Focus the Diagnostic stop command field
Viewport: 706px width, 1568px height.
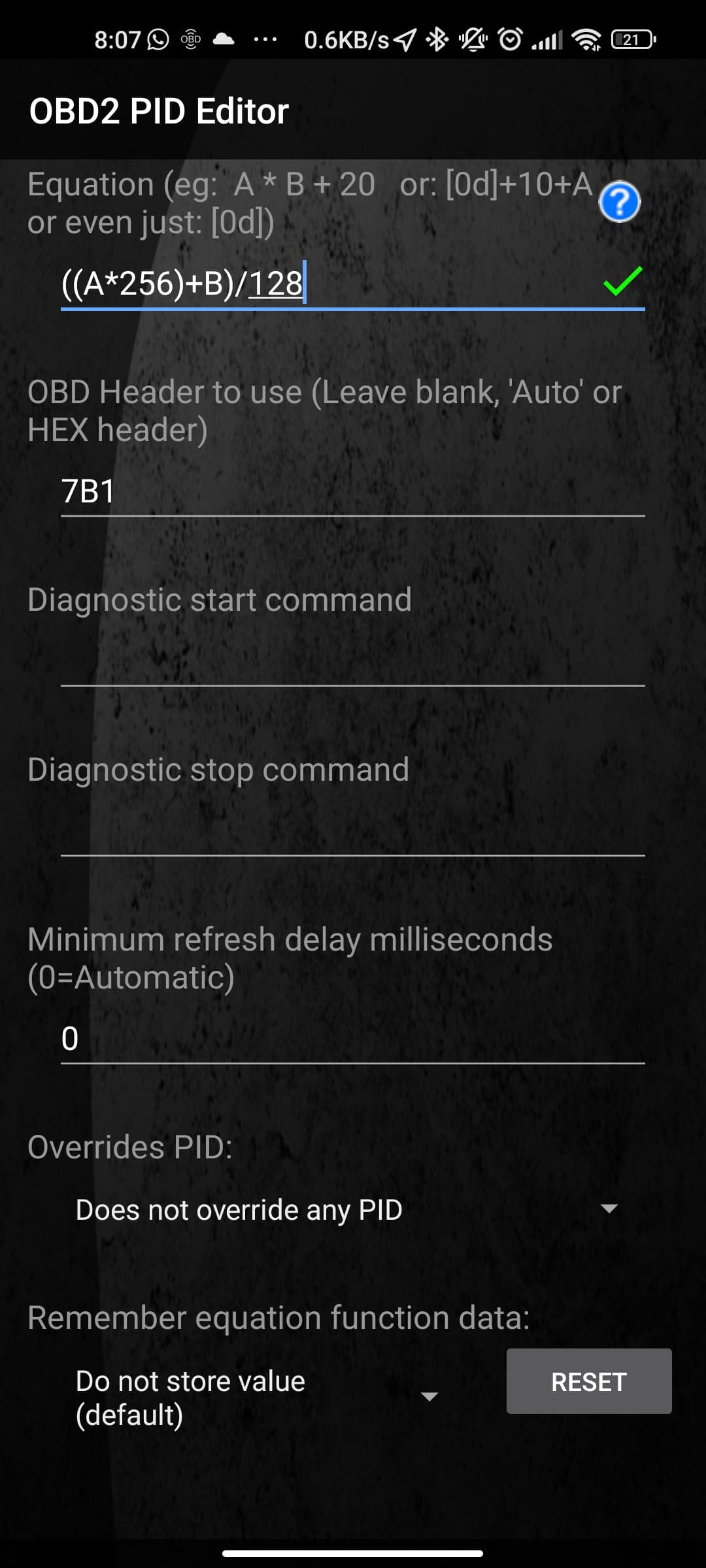(352, 831)
